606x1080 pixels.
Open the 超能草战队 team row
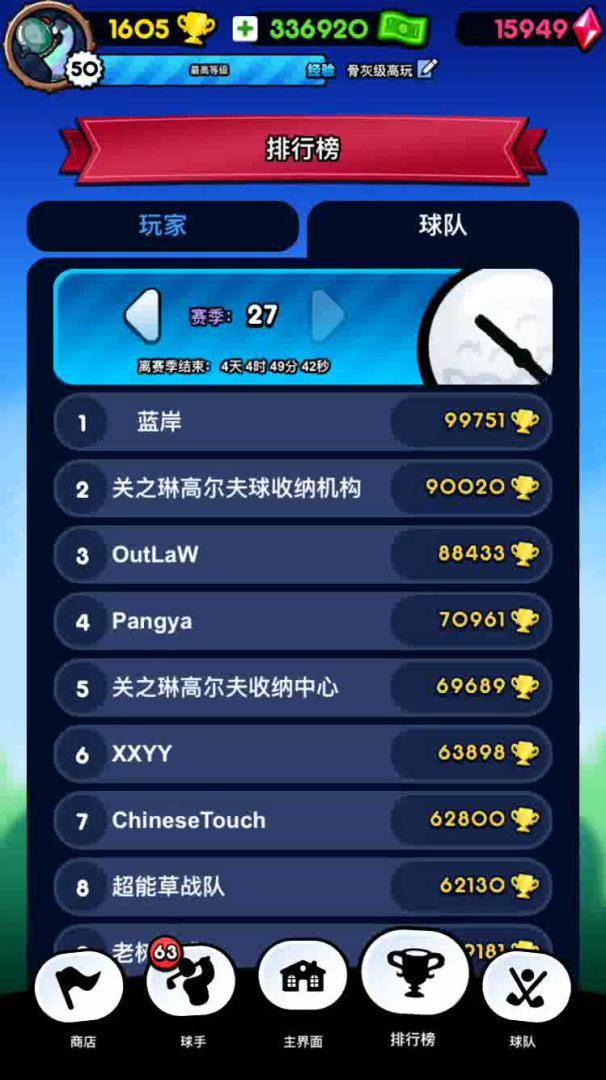tap(301, 886)
